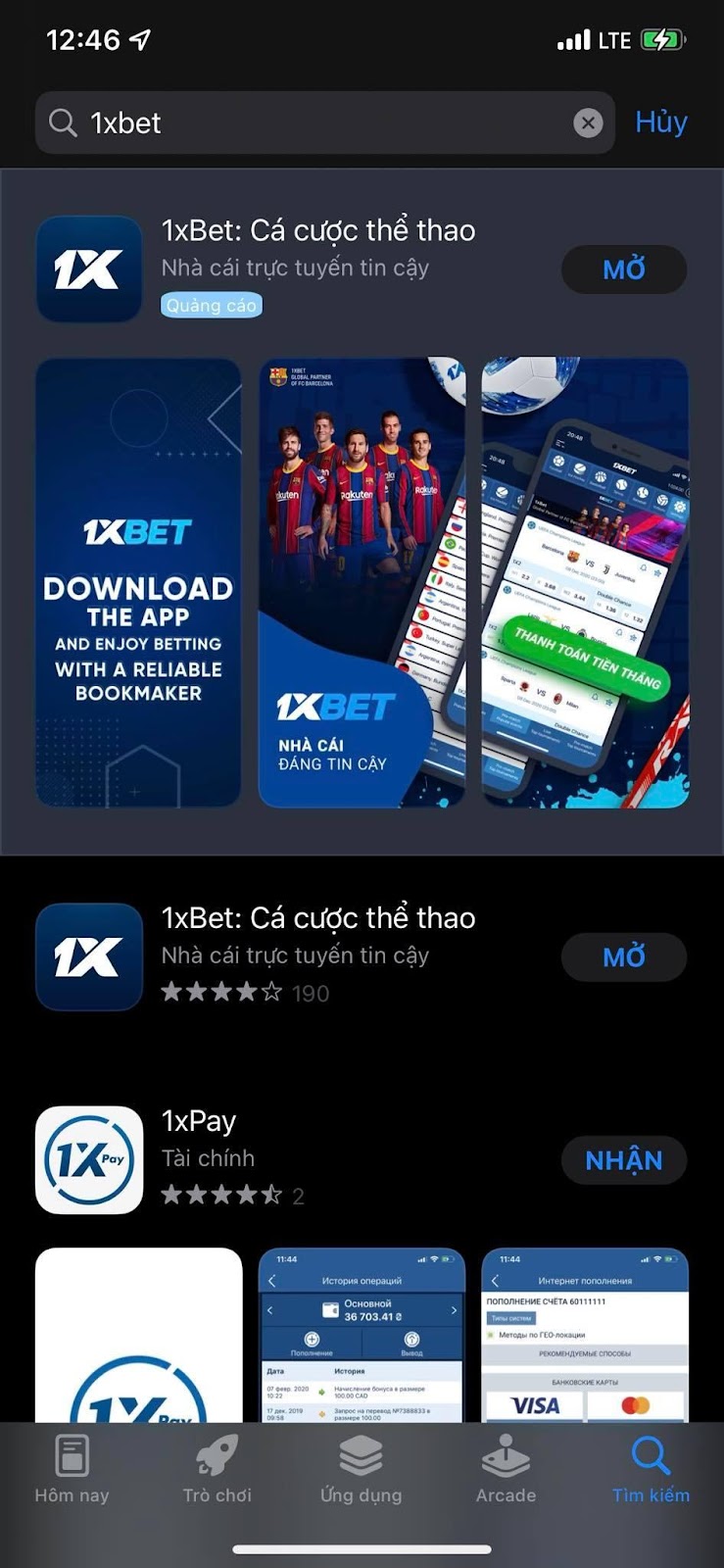The image size is (724, 1568).
Task: Switch to the Ứng dụng tab
Action: point(362,1468)
